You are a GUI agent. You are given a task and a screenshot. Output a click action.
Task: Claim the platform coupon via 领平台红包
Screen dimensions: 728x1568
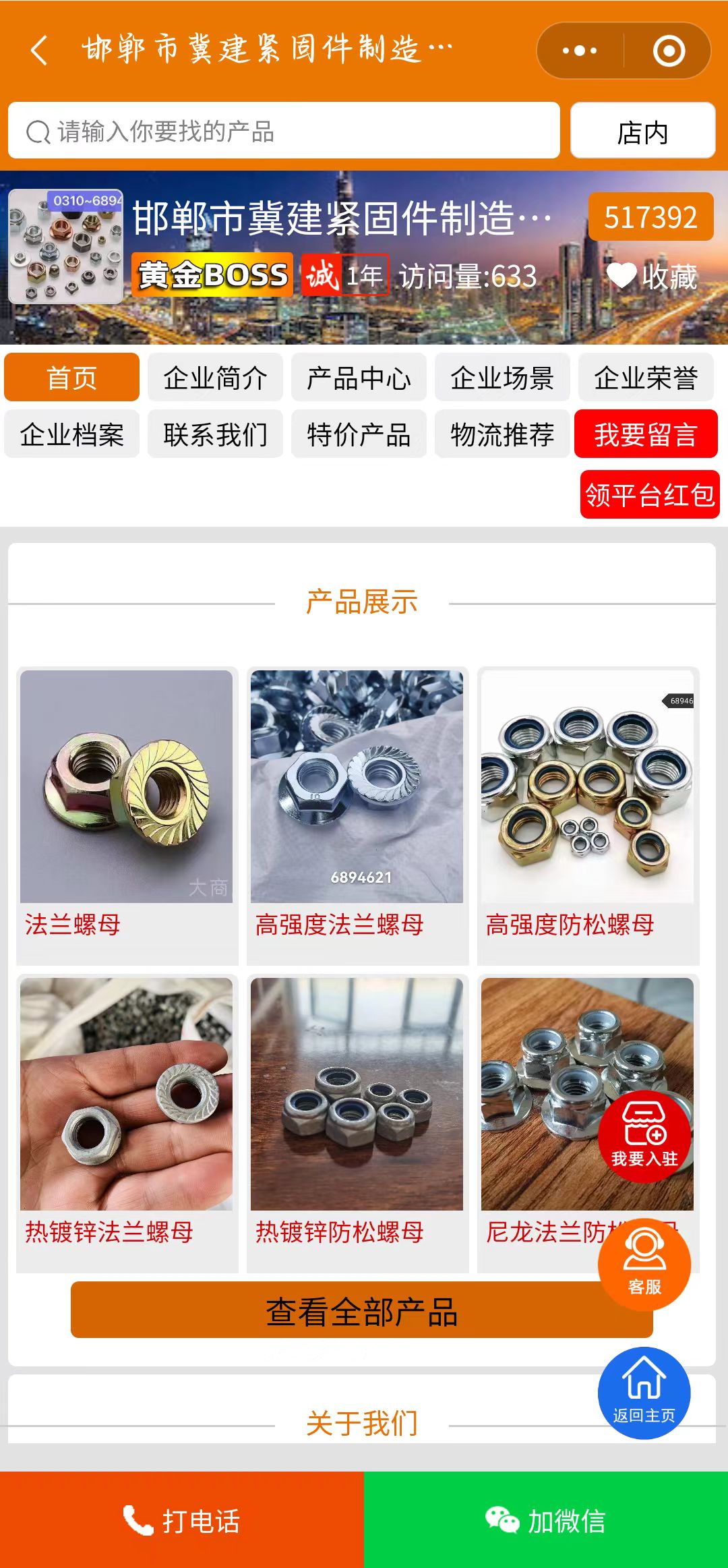coord(649,494)
